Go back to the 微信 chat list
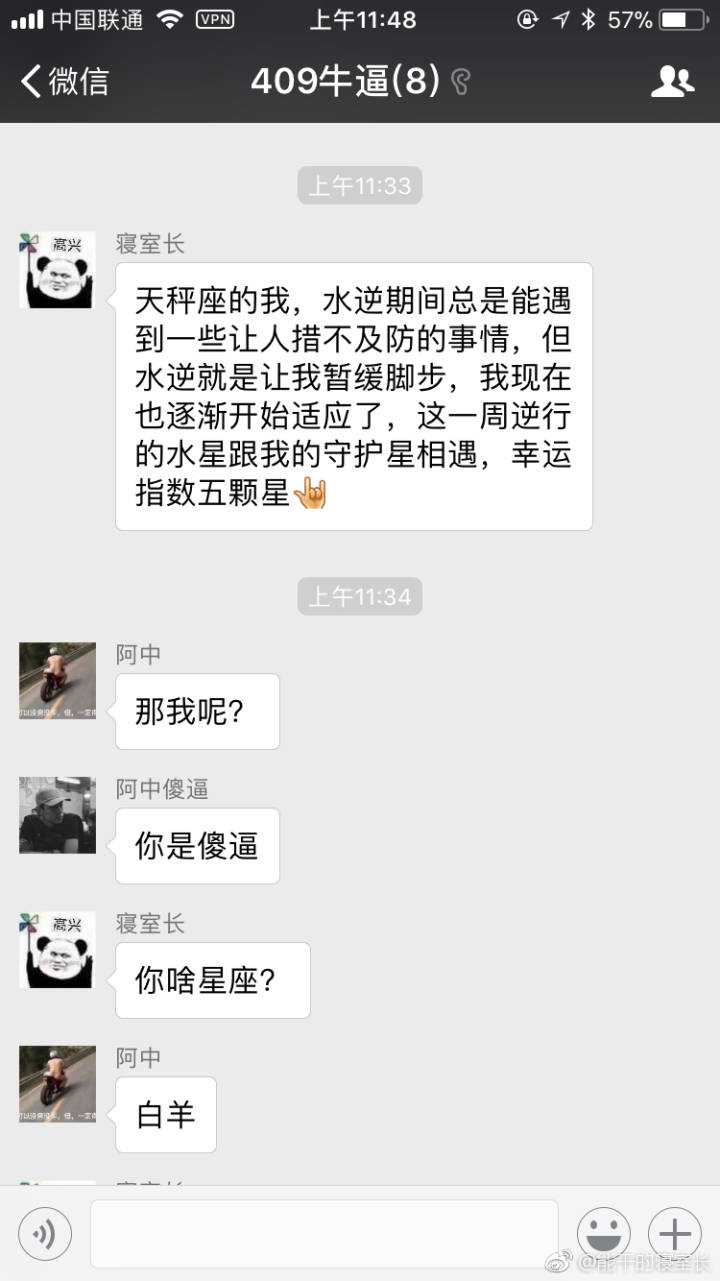Image resolution: width=720 pixels, height=1281 pixels. click(64, 81)
